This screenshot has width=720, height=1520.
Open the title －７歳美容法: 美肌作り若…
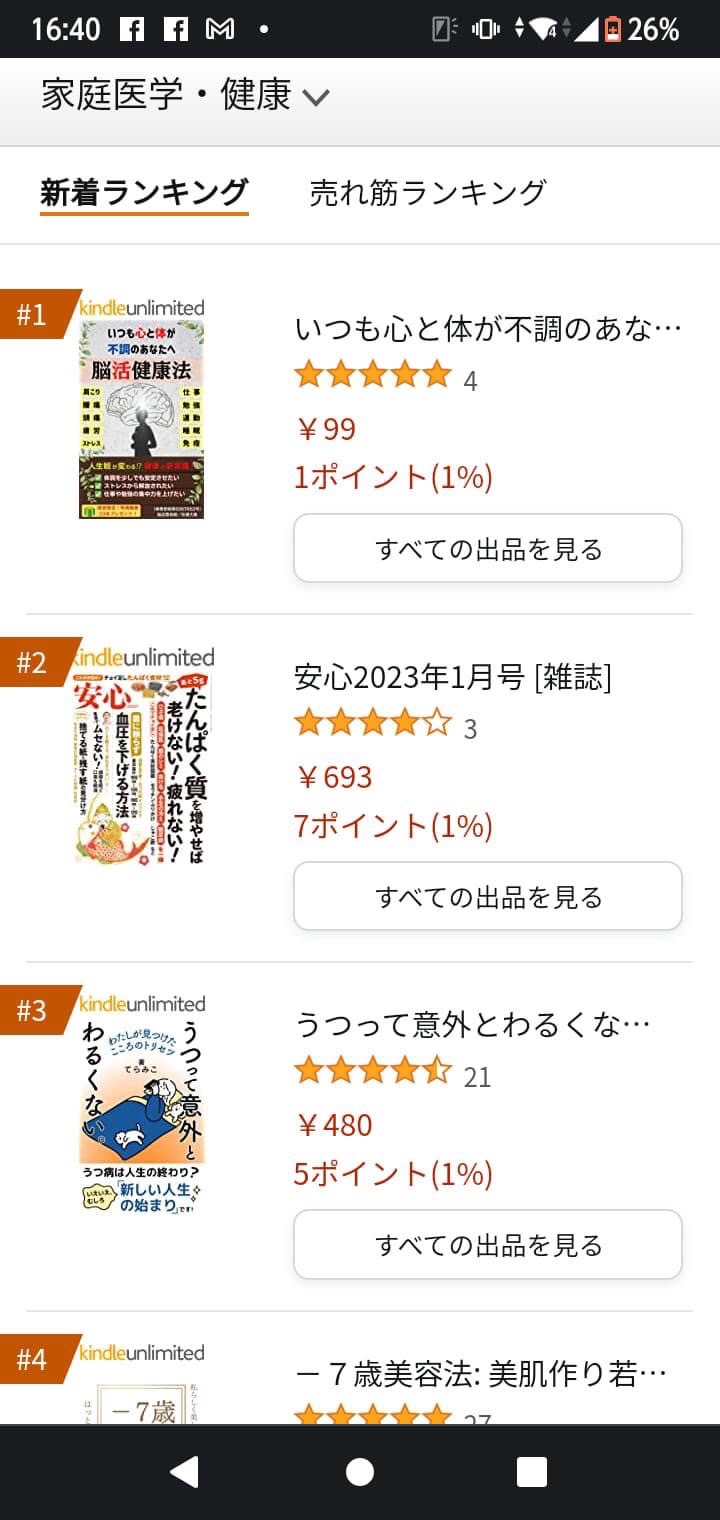[481, 1374]
